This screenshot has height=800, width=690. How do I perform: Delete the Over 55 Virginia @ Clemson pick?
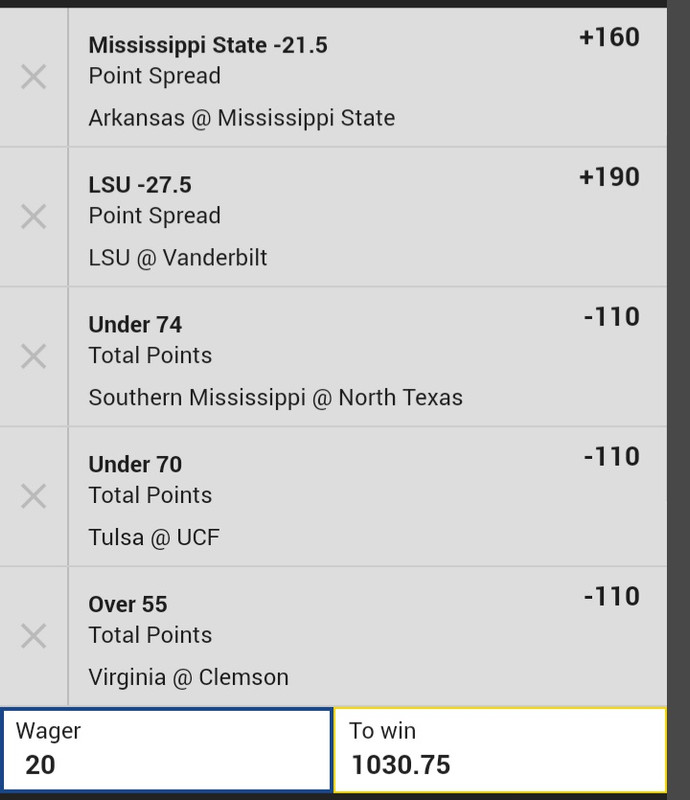[34, 636]
